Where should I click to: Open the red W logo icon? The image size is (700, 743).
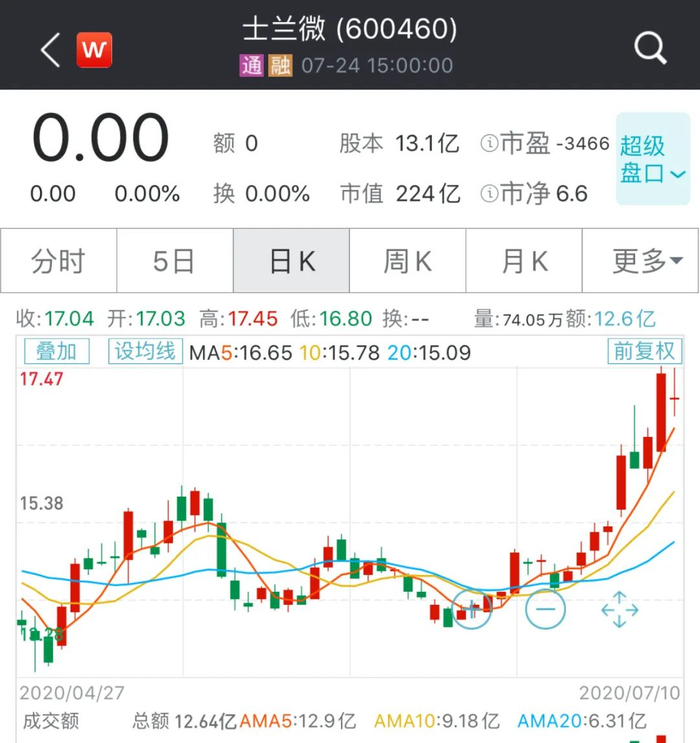(95, 49)
